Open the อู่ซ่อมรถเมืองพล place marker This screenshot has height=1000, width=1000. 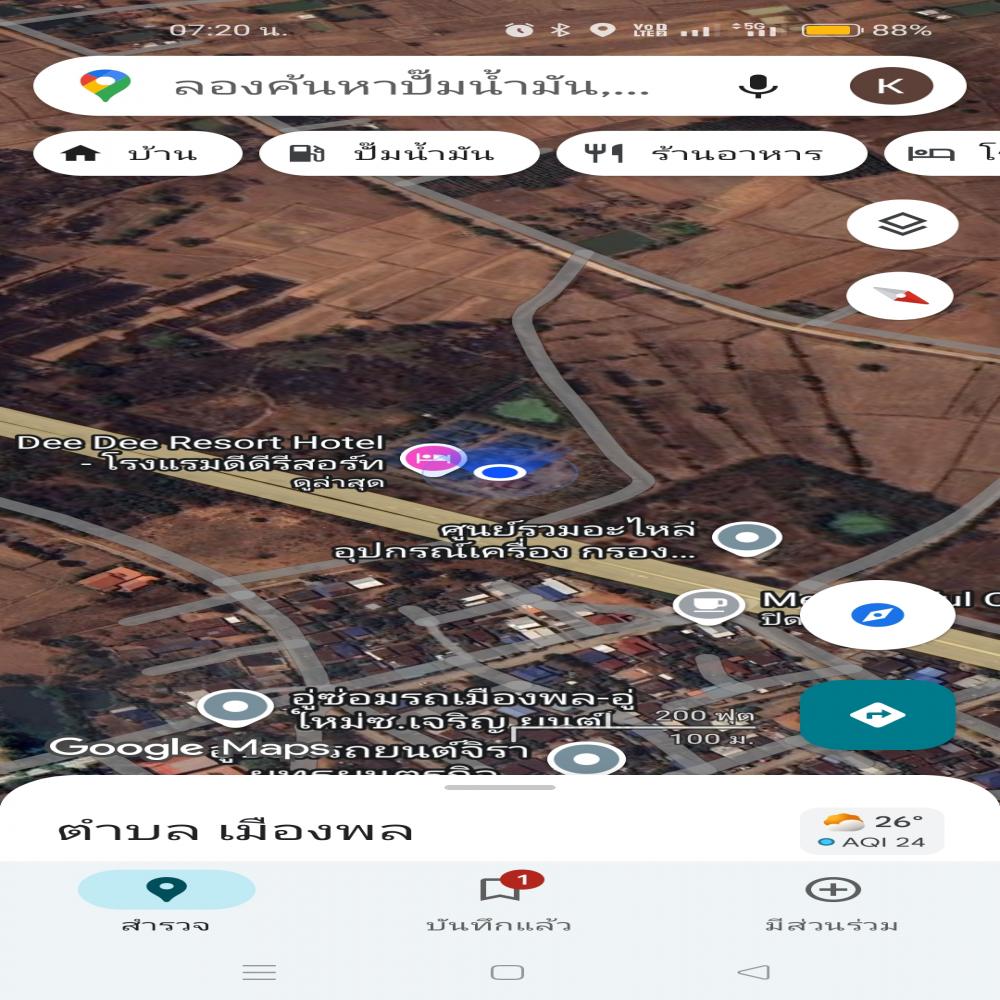(x=235, y=708)
